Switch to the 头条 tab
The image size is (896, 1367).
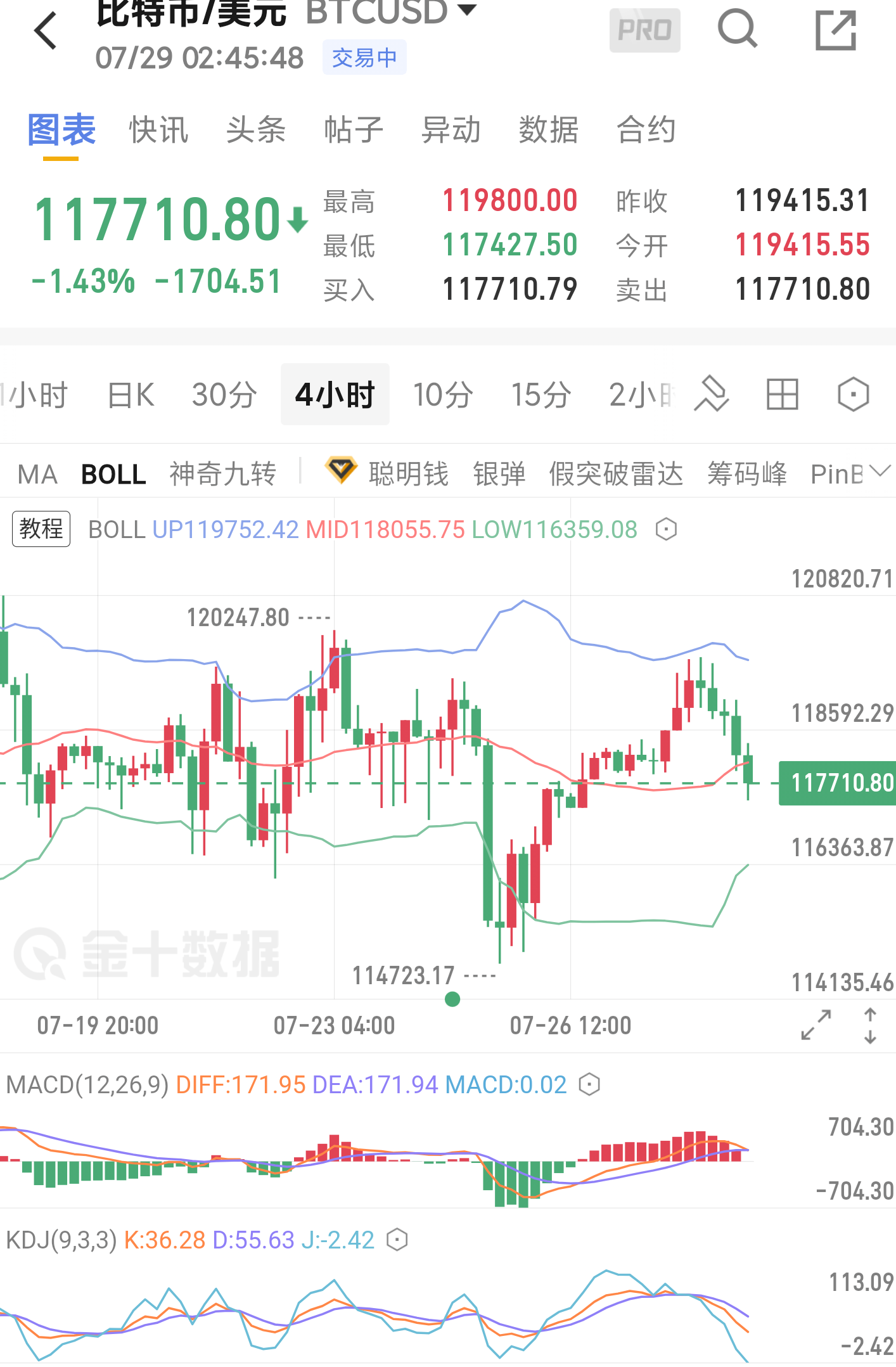coord(256,131)
